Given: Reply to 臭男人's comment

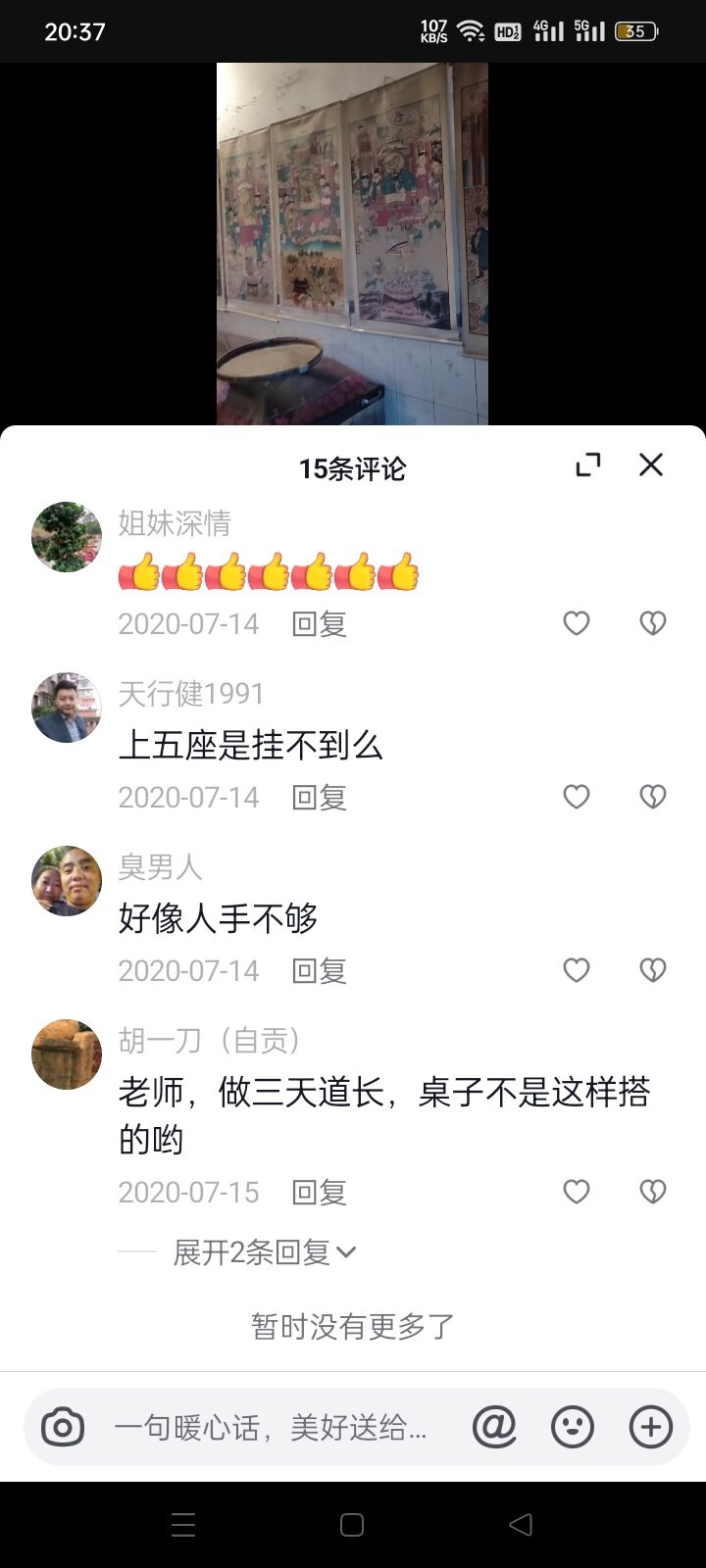Looking at the screenshot, I should [x=319, y=970].
